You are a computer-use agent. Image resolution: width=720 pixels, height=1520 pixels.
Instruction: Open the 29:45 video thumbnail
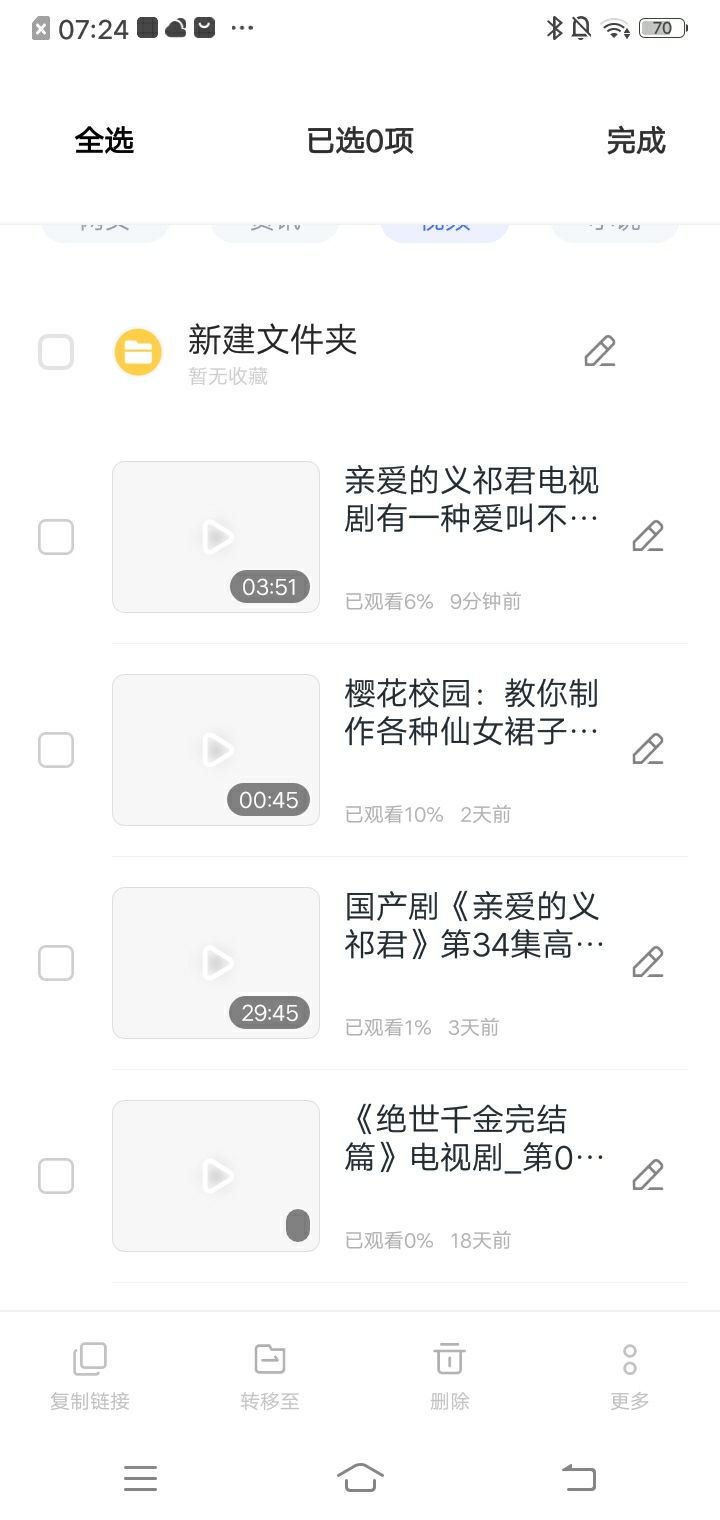click(x=216, y=963)
